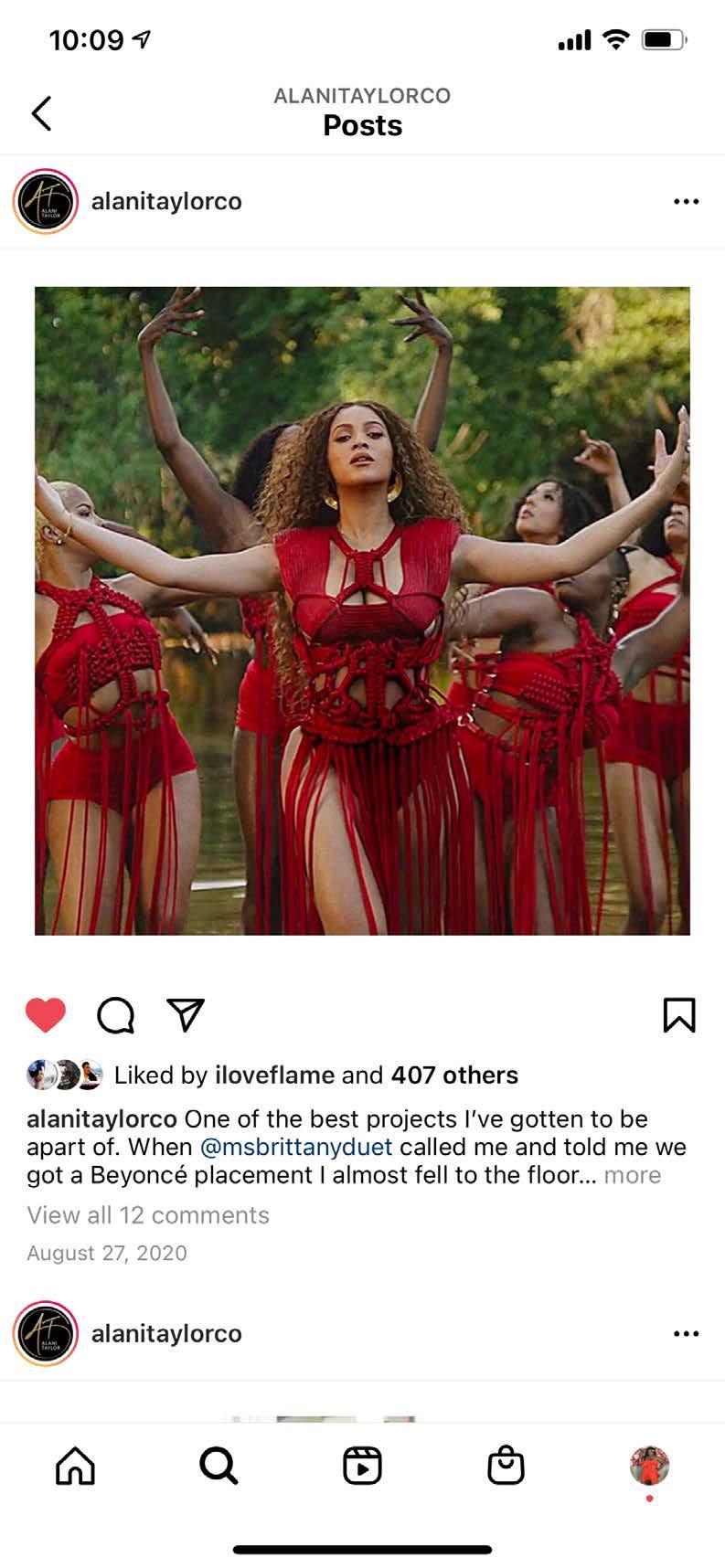Go back from the Posts screen
Image resolution: width=725 pixels, height=1568 pixels.
point(41,113)
